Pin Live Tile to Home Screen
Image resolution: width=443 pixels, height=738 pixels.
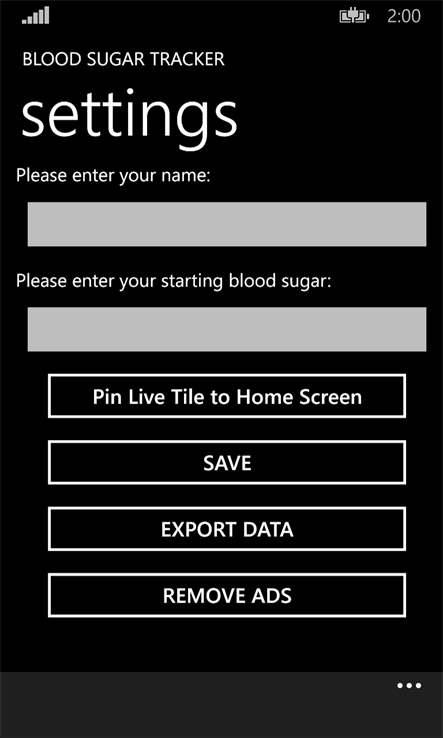point(227,396)
